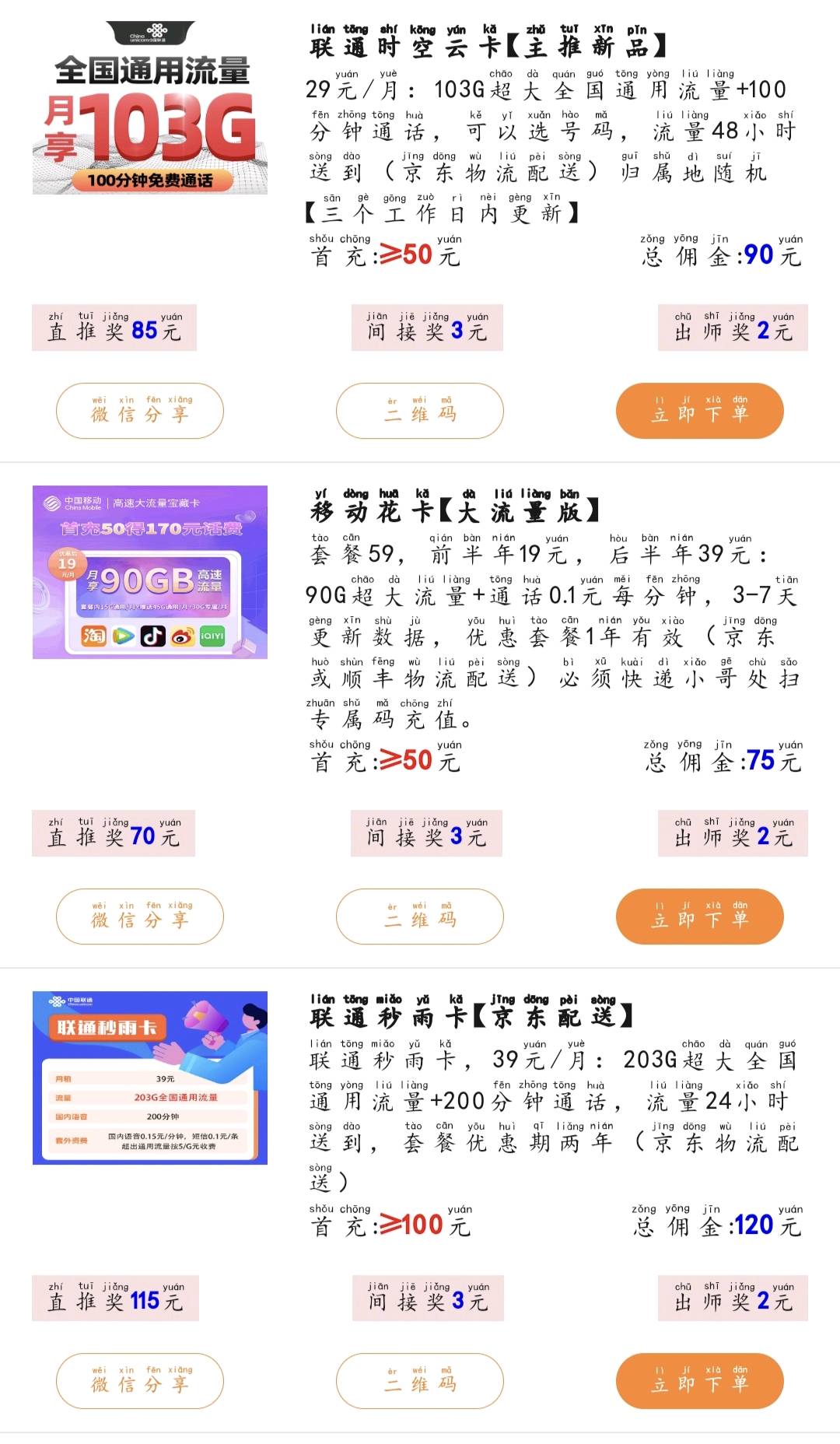
Task: Order 联通秒雨卡 with 立即下单
Action: click(x=700, y=1380)
